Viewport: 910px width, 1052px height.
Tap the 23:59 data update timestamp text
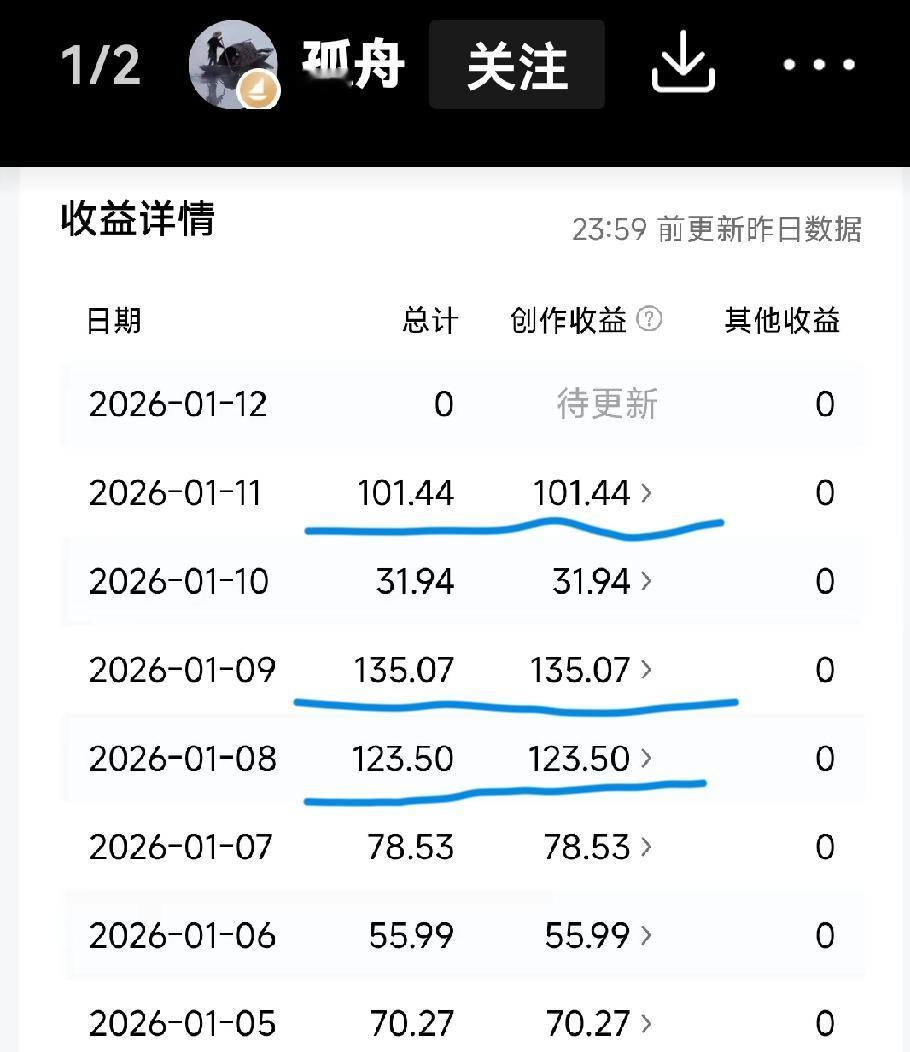[x=718, y=227]
